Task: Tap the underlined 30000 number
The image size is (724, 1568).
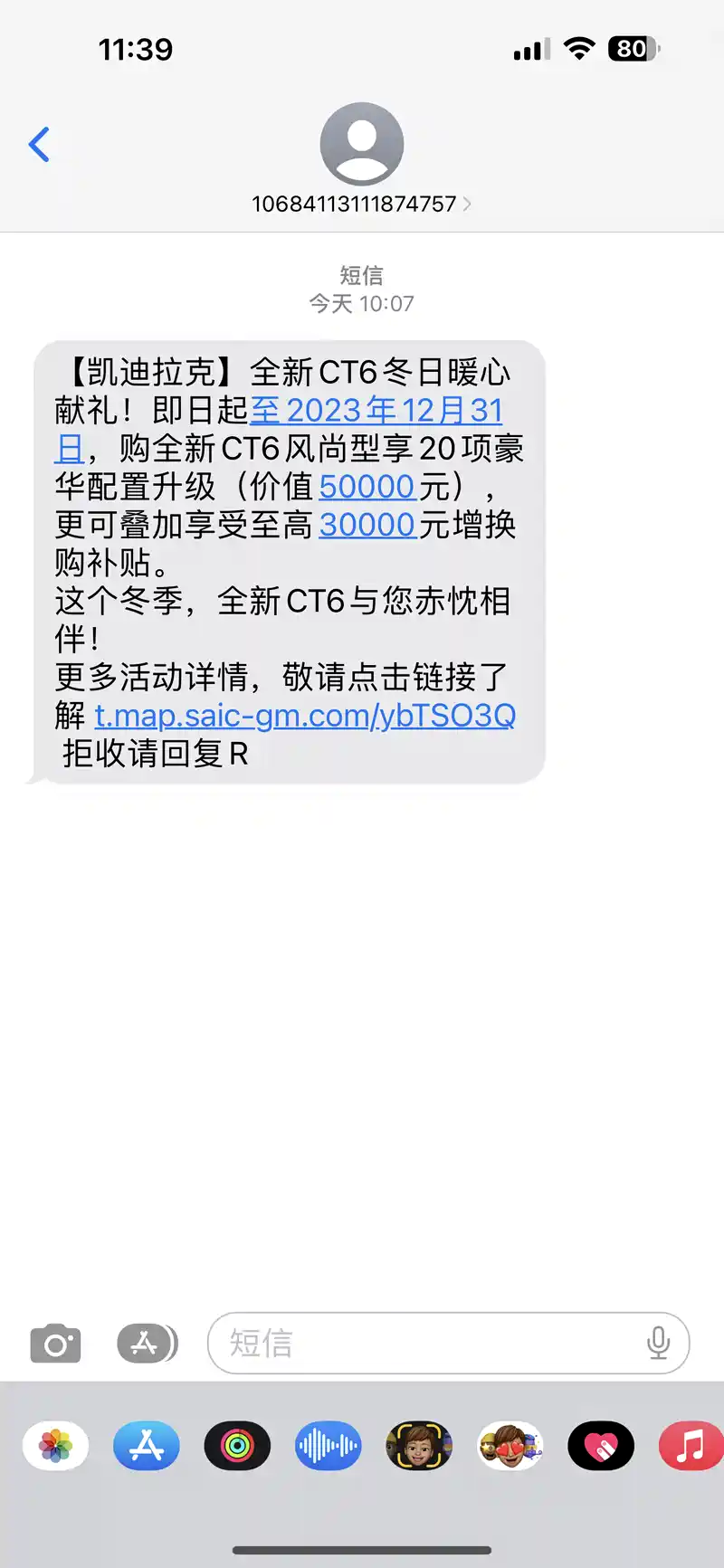Action: (367, 525)
